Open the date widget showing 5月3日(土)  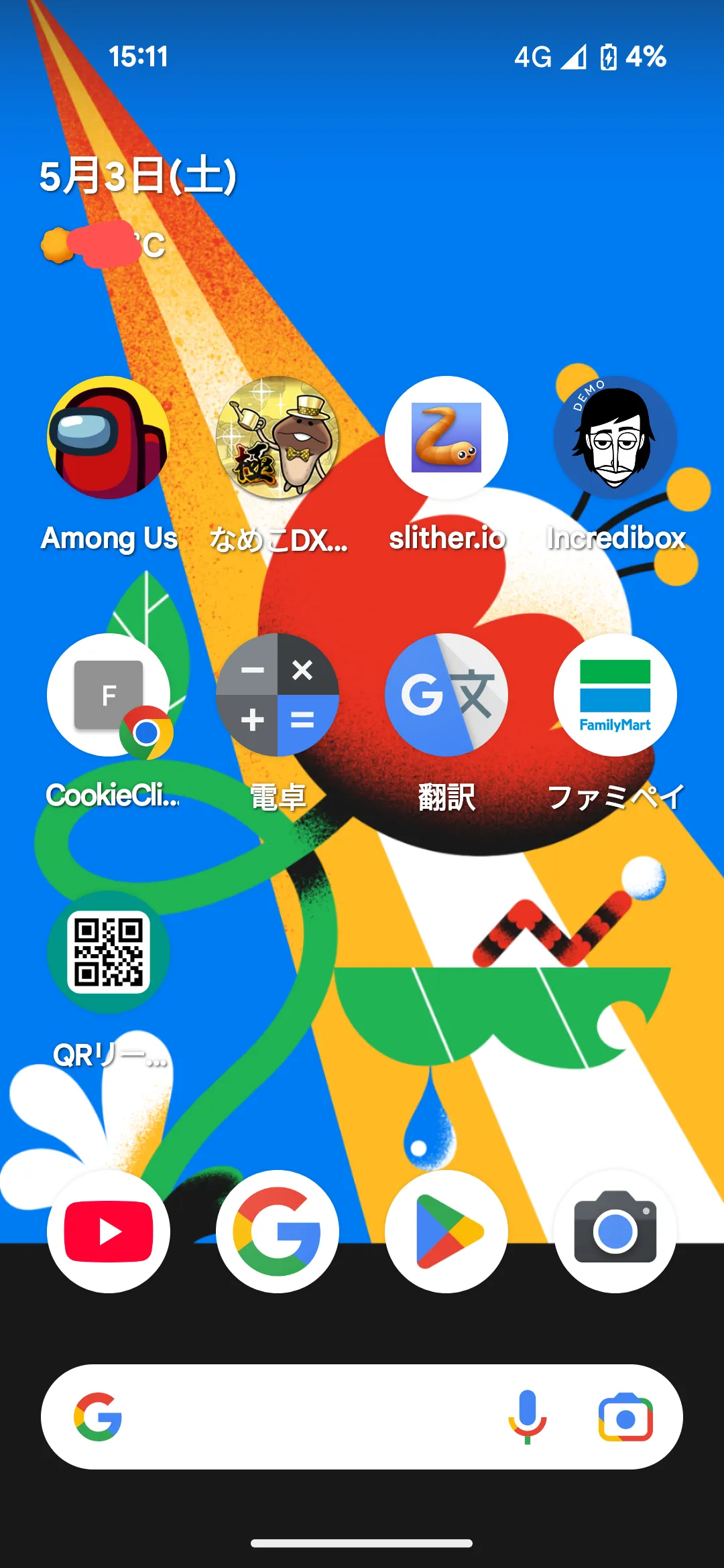138,177
